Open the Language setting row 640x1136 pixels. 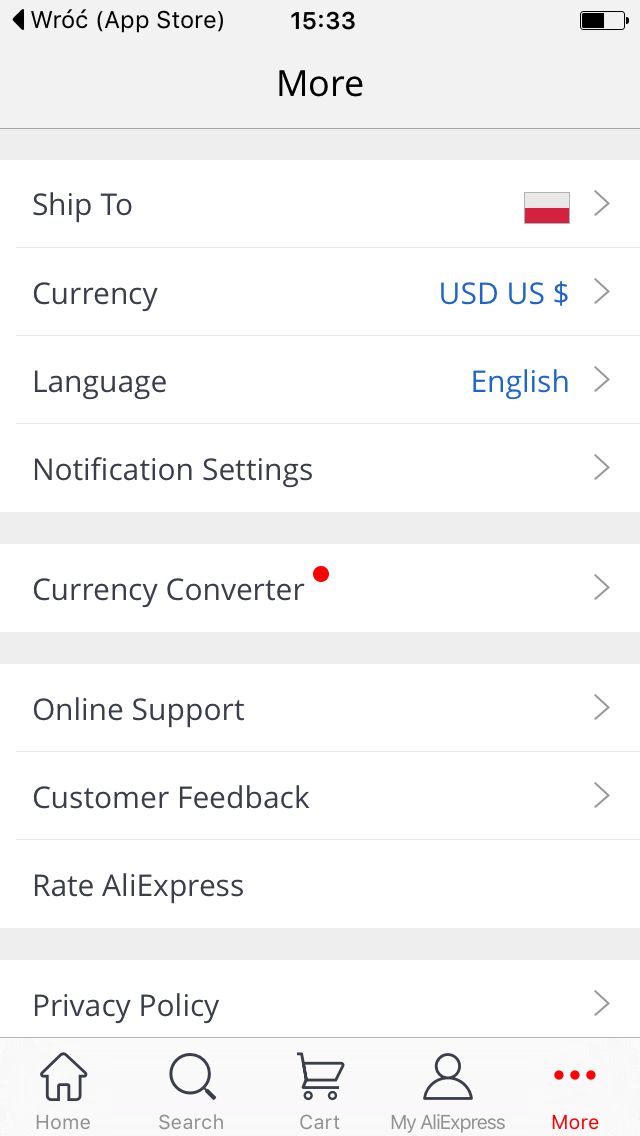(320, 380)
